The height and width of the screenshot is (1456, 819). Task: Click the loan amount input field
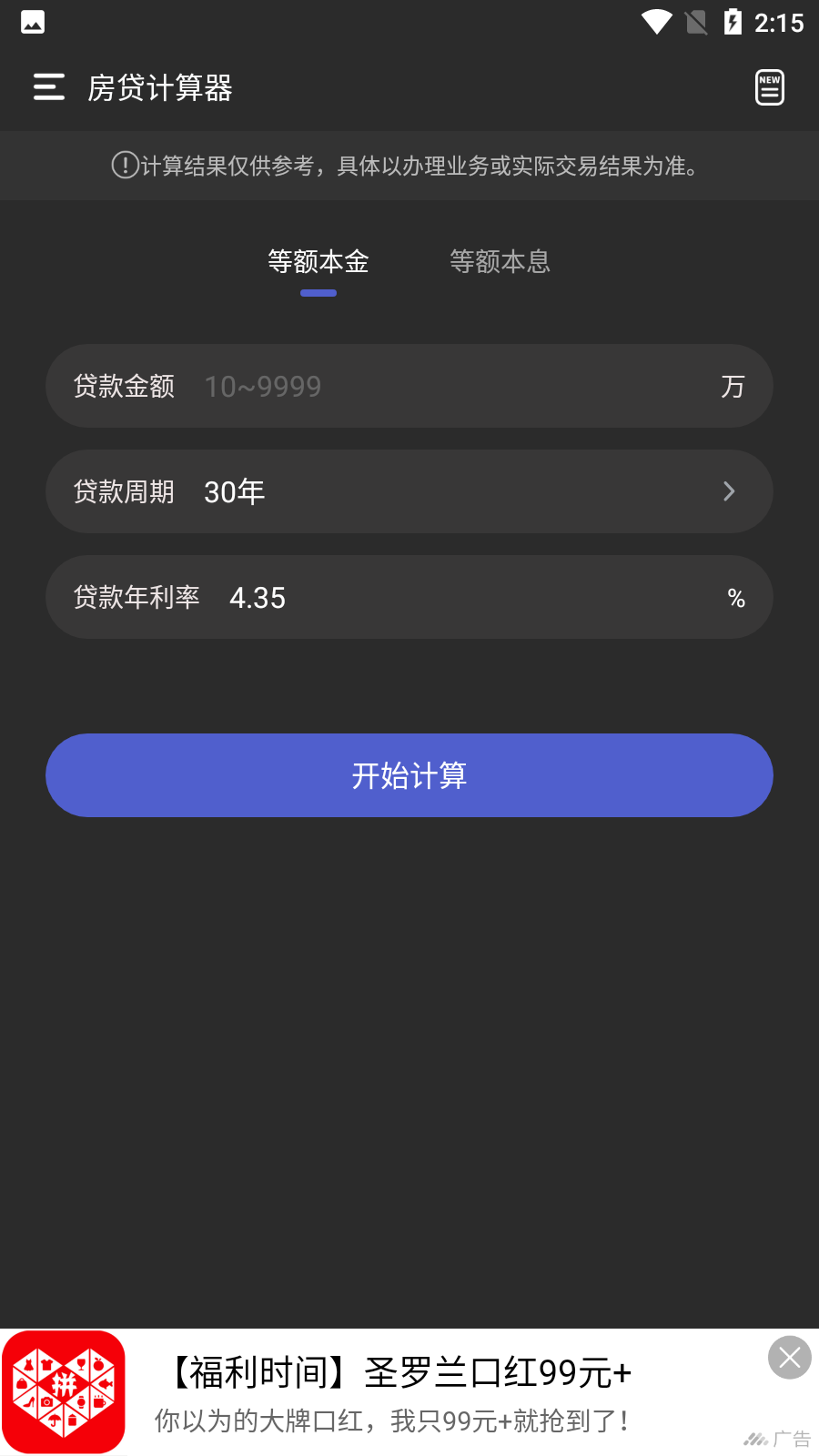point(409,386)
